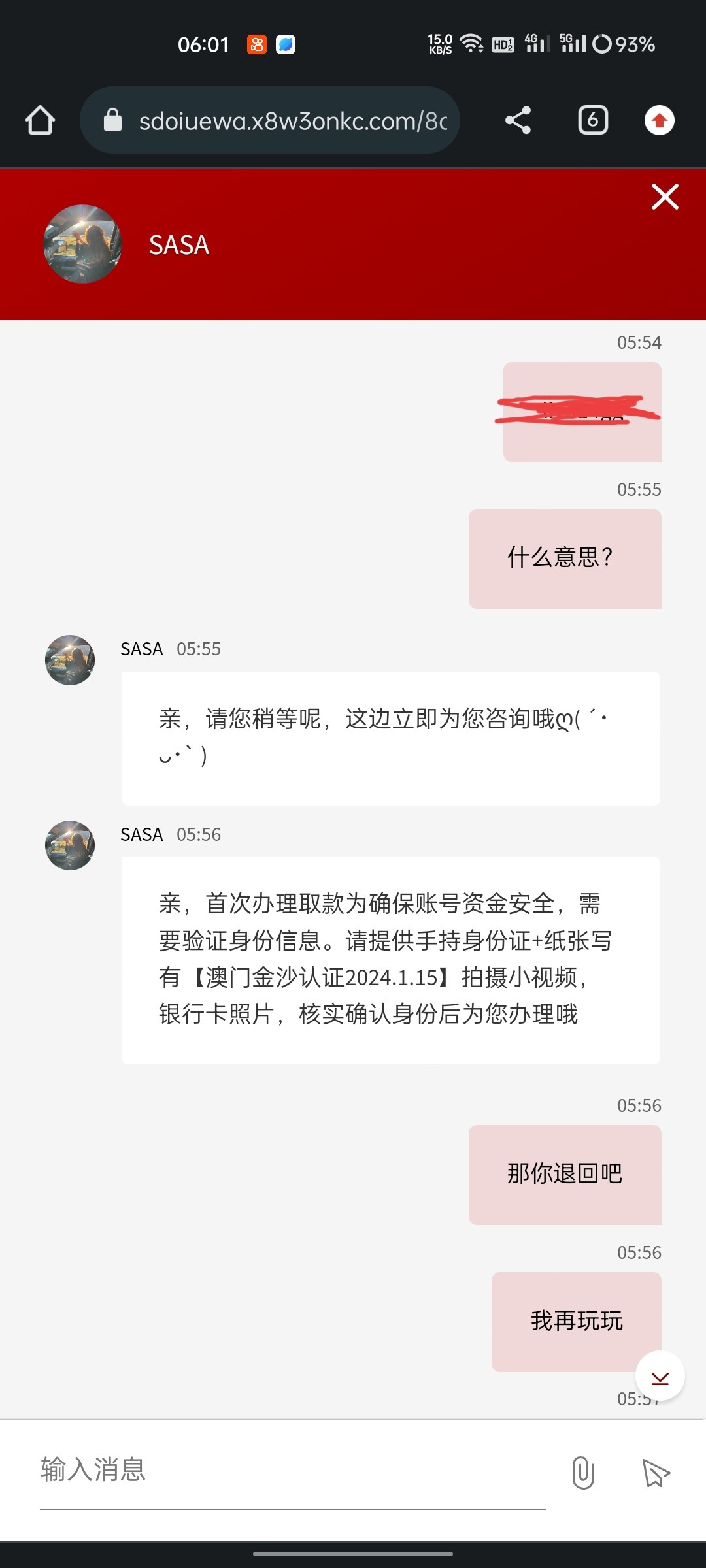Viewport: 706px width, 1568px height.
Task: Send the message with the arrow icon
Action: click(x=656, y=1473)
